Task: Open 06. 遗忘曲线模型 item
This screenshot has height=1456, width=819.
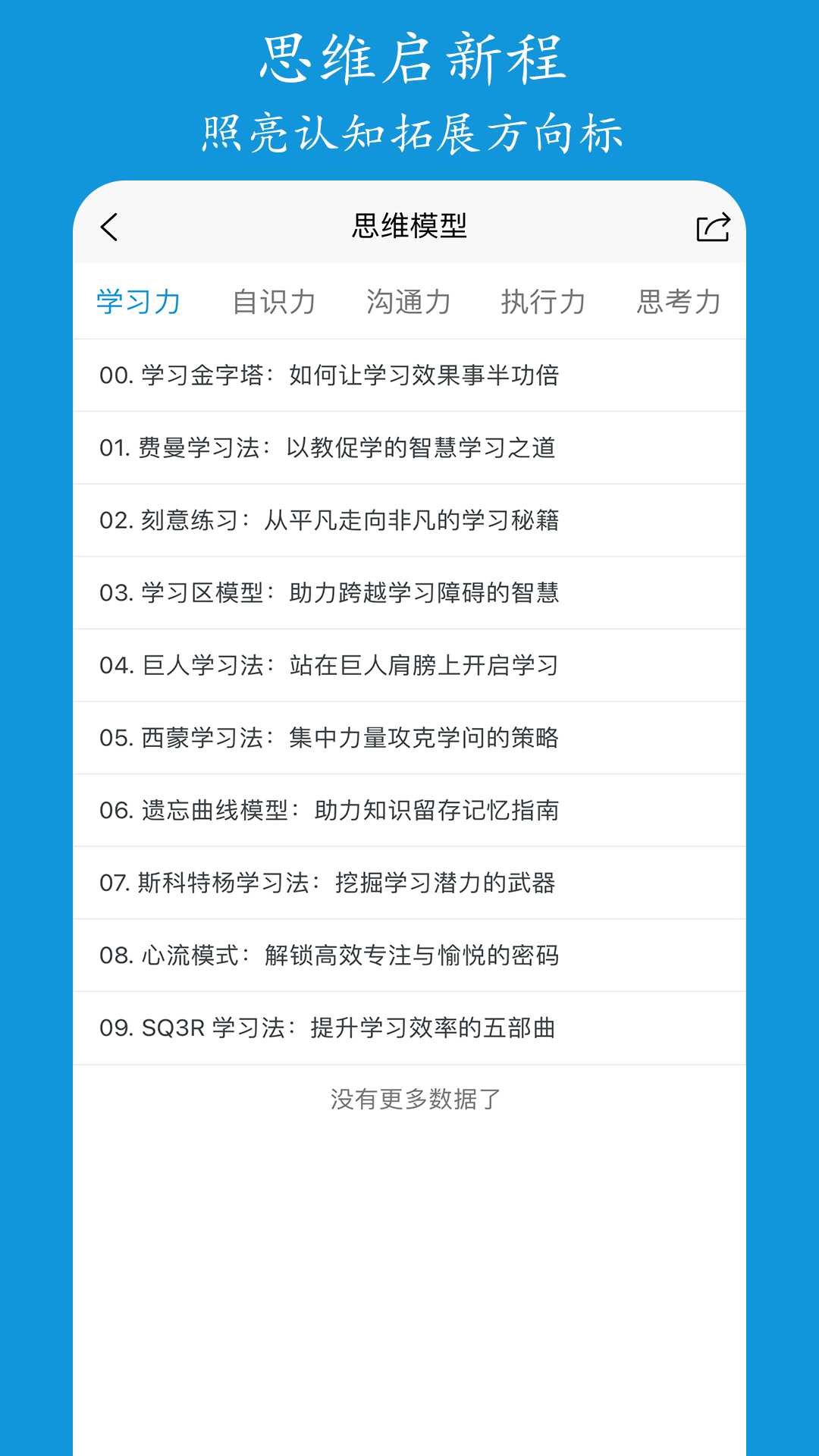Action: coord(330,811)
